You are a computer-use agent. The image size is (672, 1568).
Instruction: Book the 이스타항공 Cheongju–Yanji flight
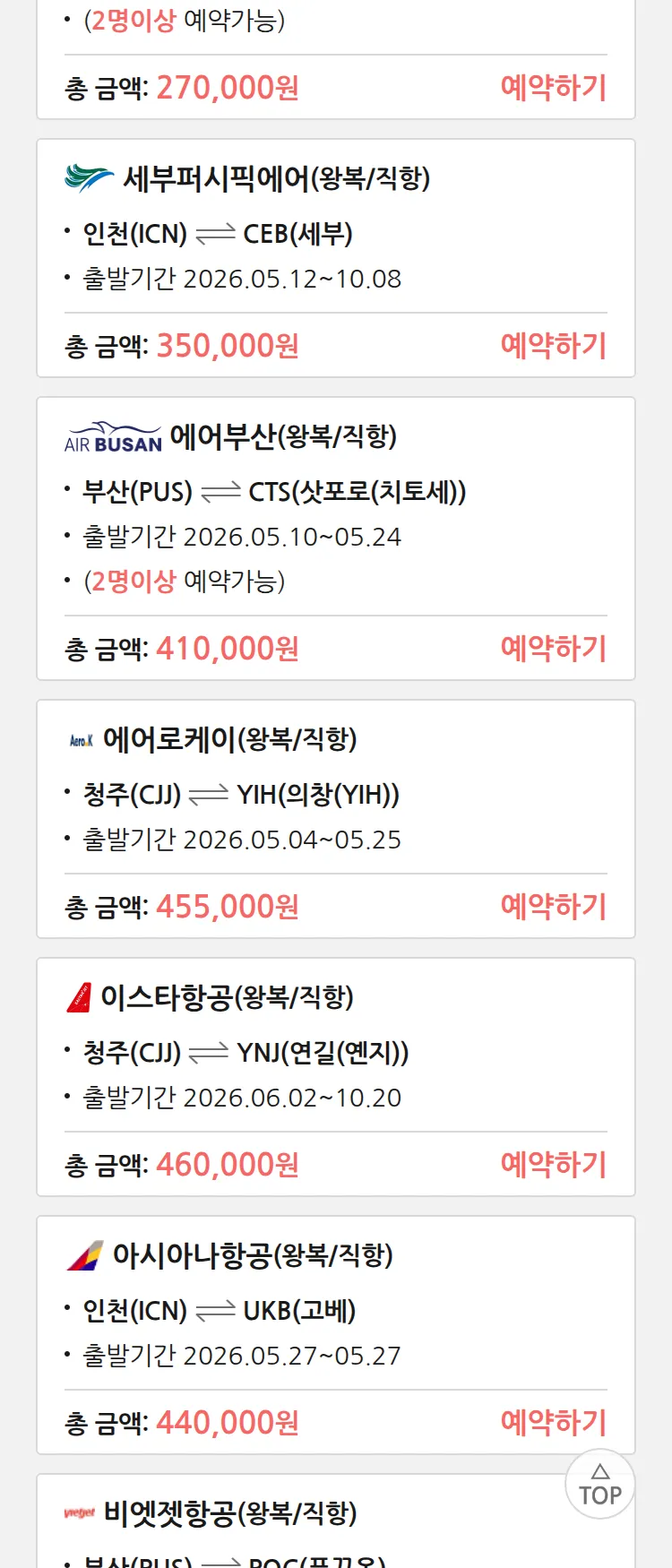coord(553,1165)
